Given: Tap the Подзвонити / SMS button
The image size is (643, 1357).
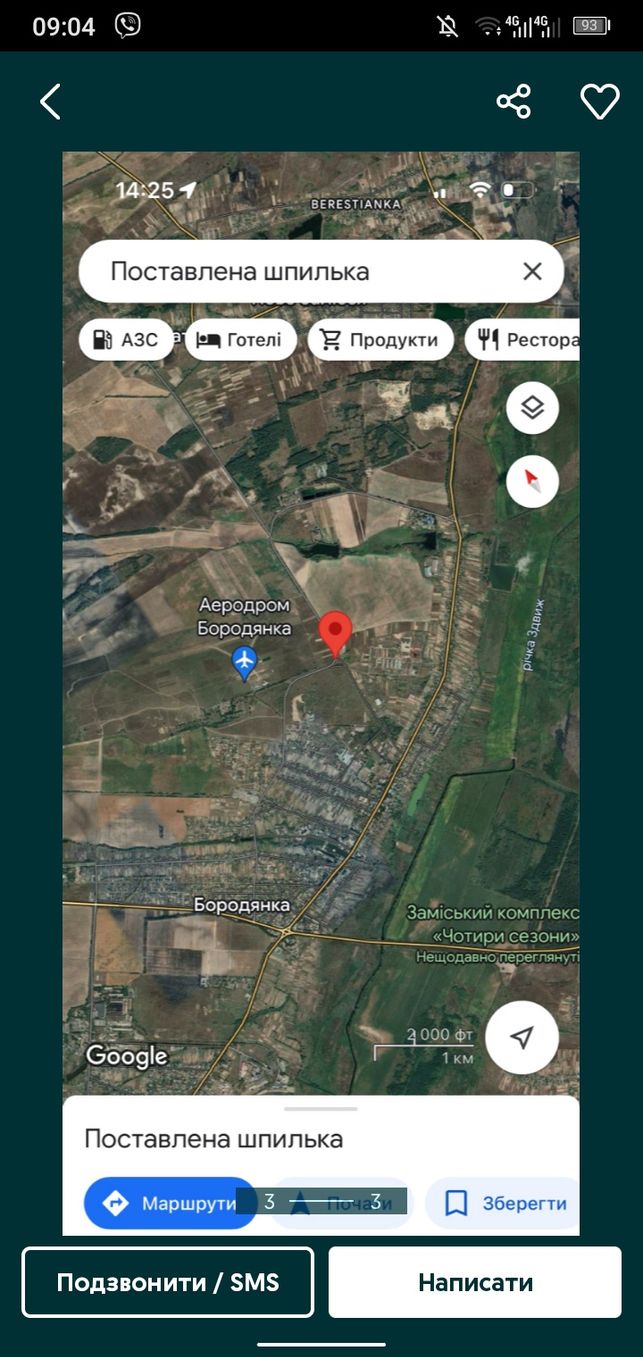Looking at the screenshot, I should [x=168, y=1282].
